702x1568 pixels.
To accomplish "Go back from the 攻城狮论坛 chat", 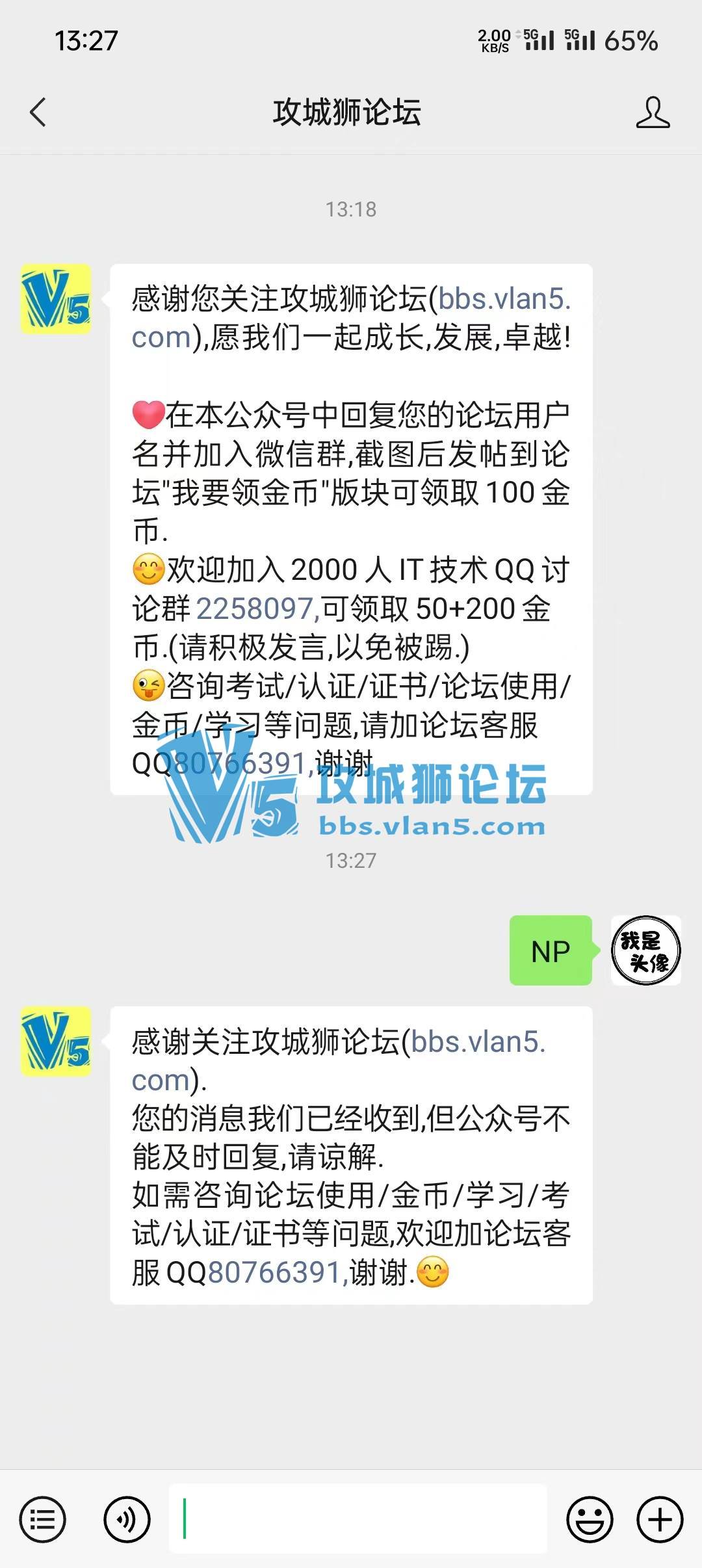I will click(x=38, y=112).
